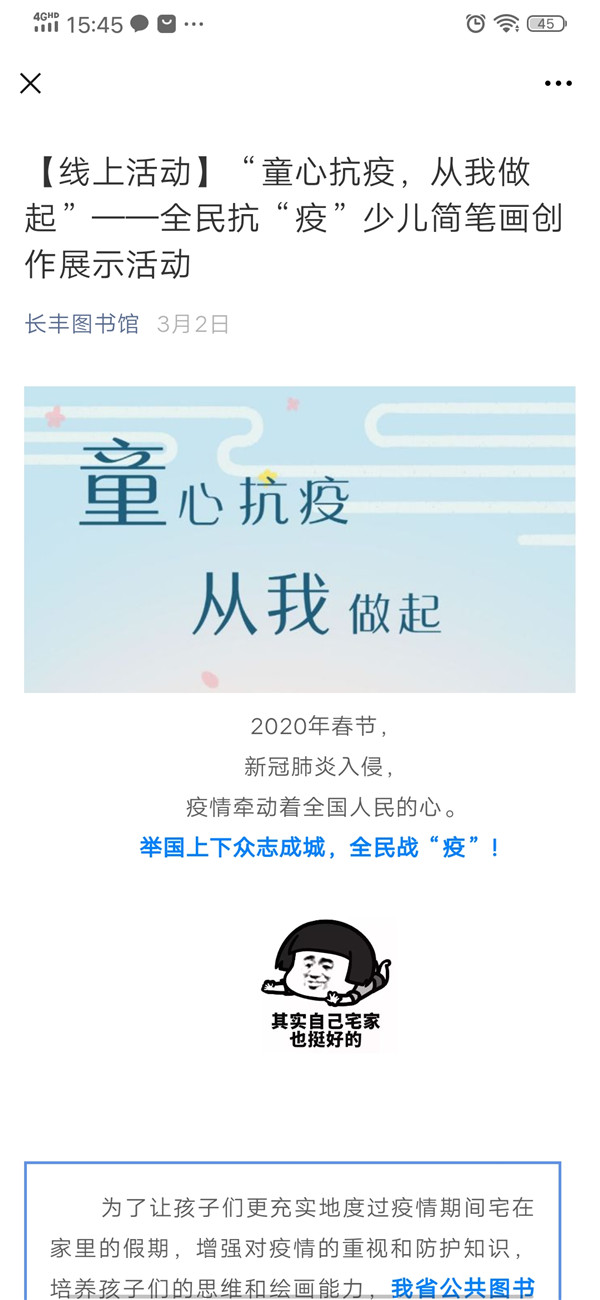The image size is (600, 1300).
Task: Close the article page
Action: tap(31, 84)
